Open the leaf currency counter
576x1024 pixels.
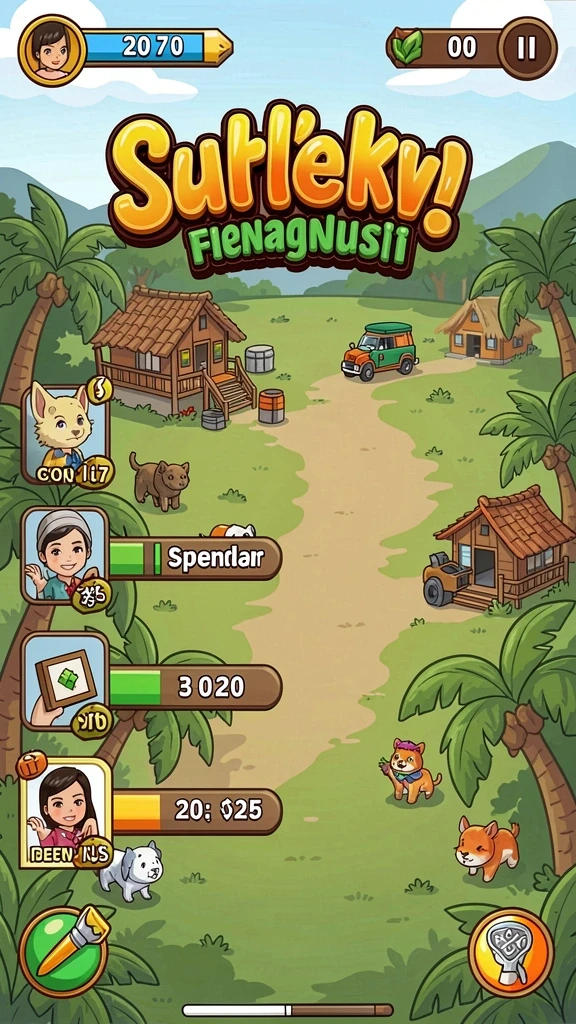point(446,48)
